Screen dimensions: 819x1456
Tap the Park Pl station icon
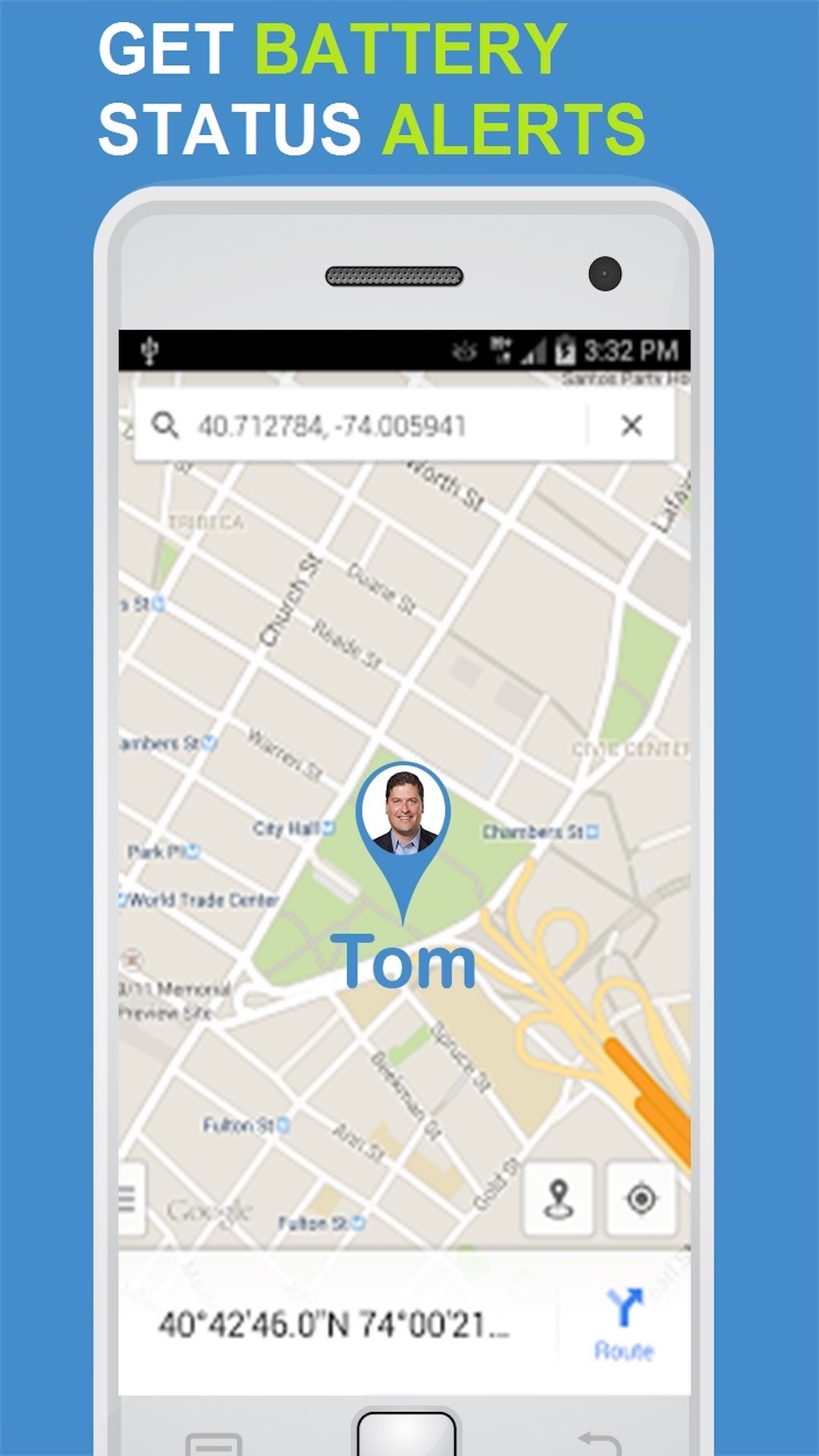pyautogui.click(x=192, y=851)
